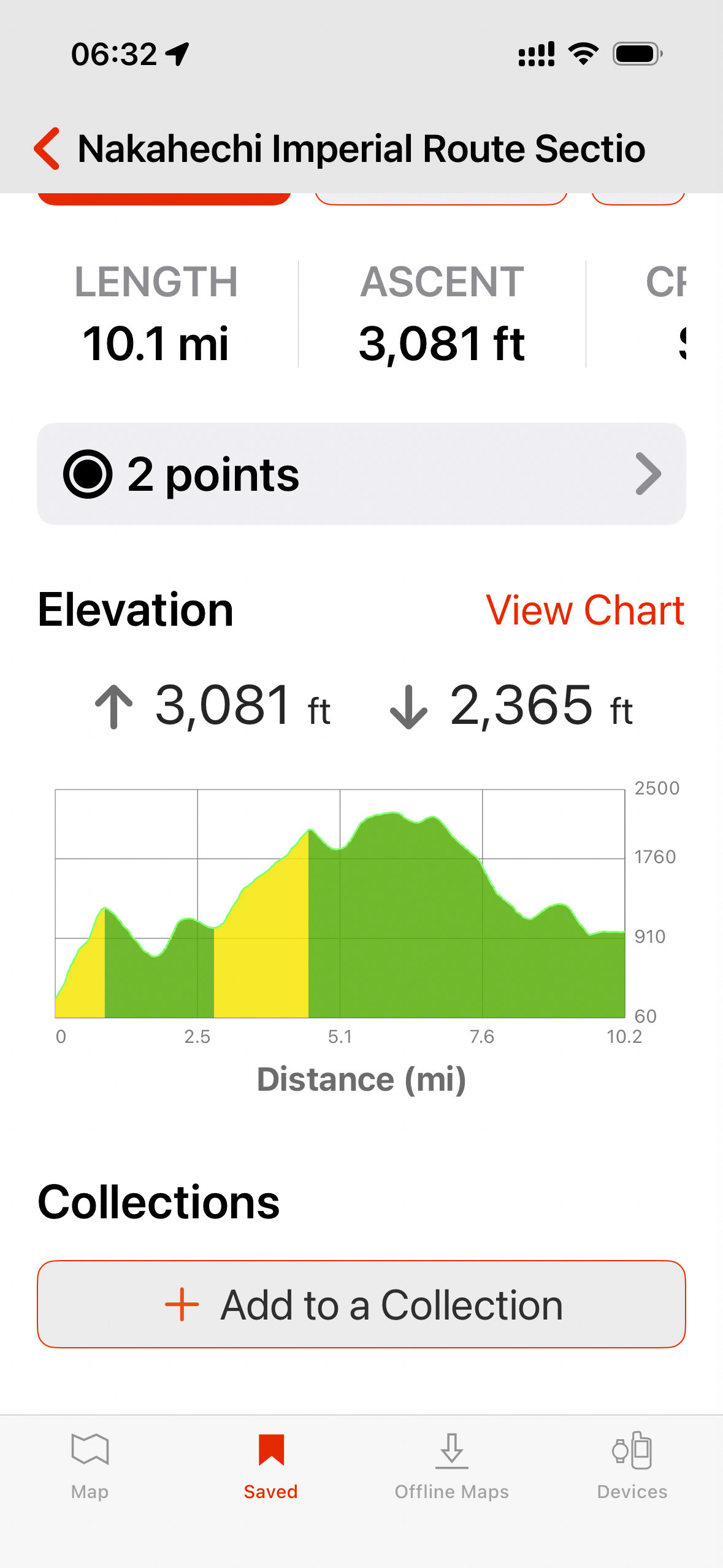Open the 2 points row
Viewport: 723px width, 1568px height.
point(361,474)
